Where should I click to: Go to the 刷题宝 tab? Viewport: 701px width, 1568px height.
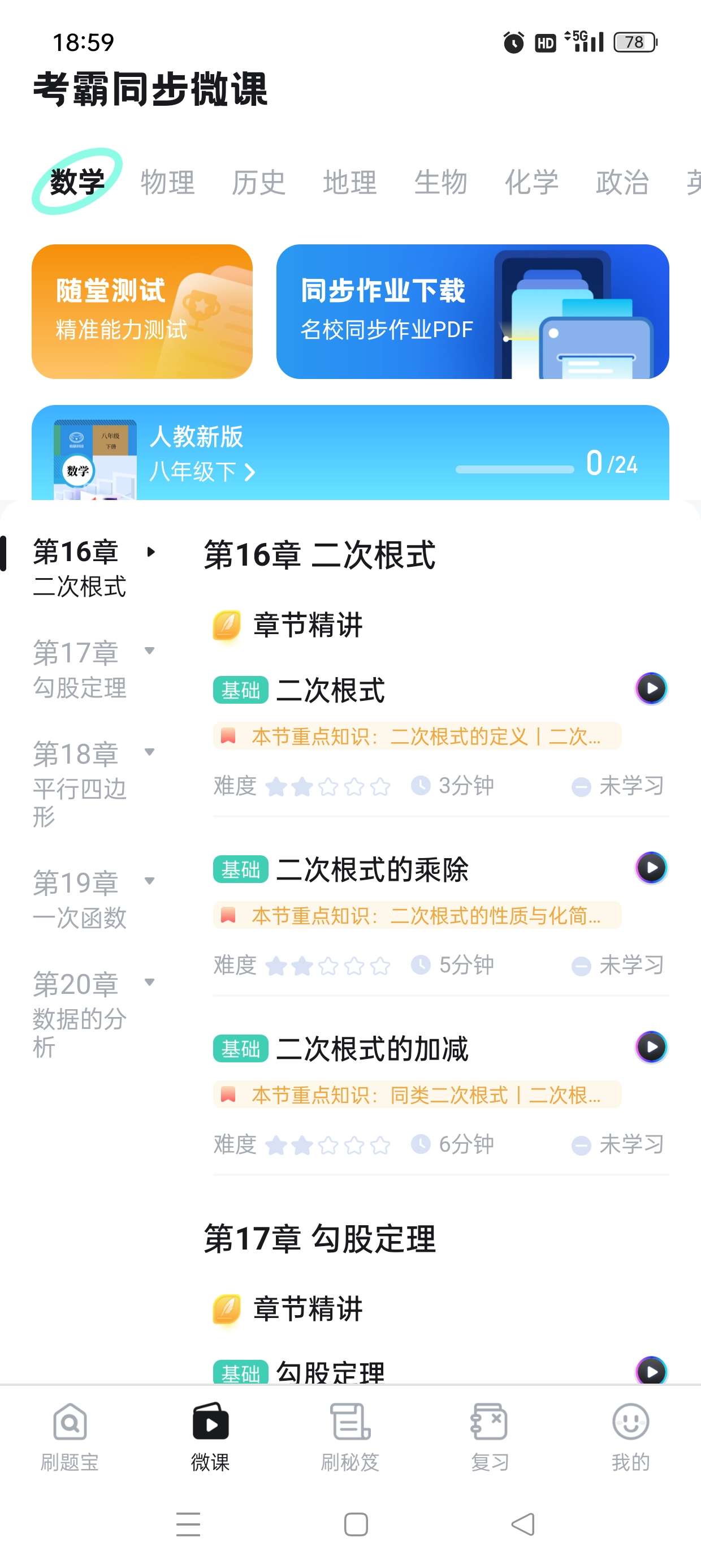click(70, 1437)
